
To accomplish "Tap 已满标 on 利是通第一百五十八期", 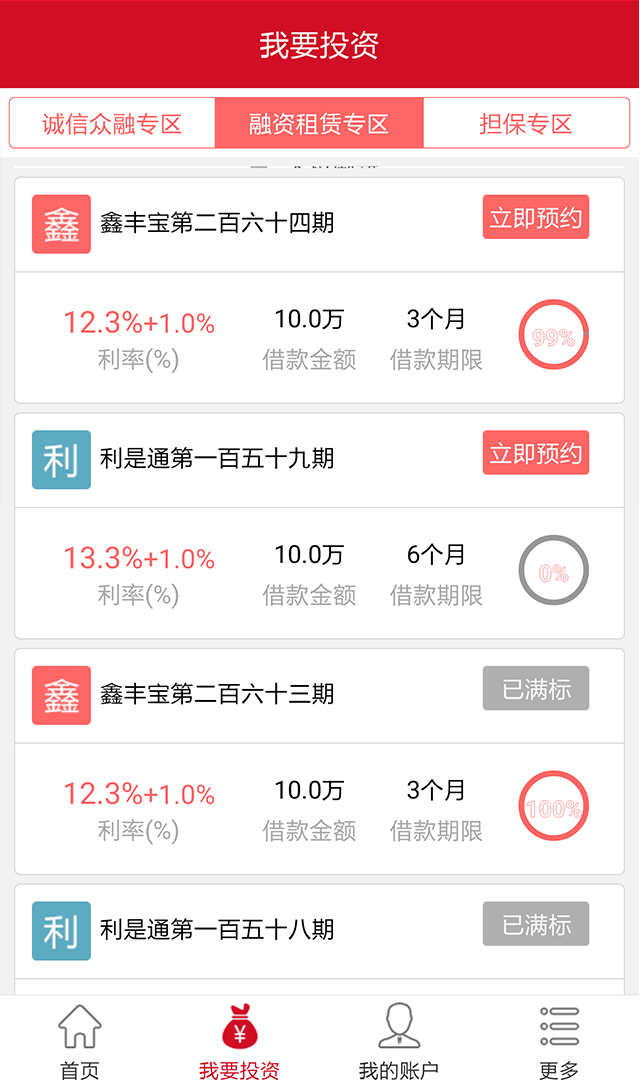I will (x=536, y=924).
